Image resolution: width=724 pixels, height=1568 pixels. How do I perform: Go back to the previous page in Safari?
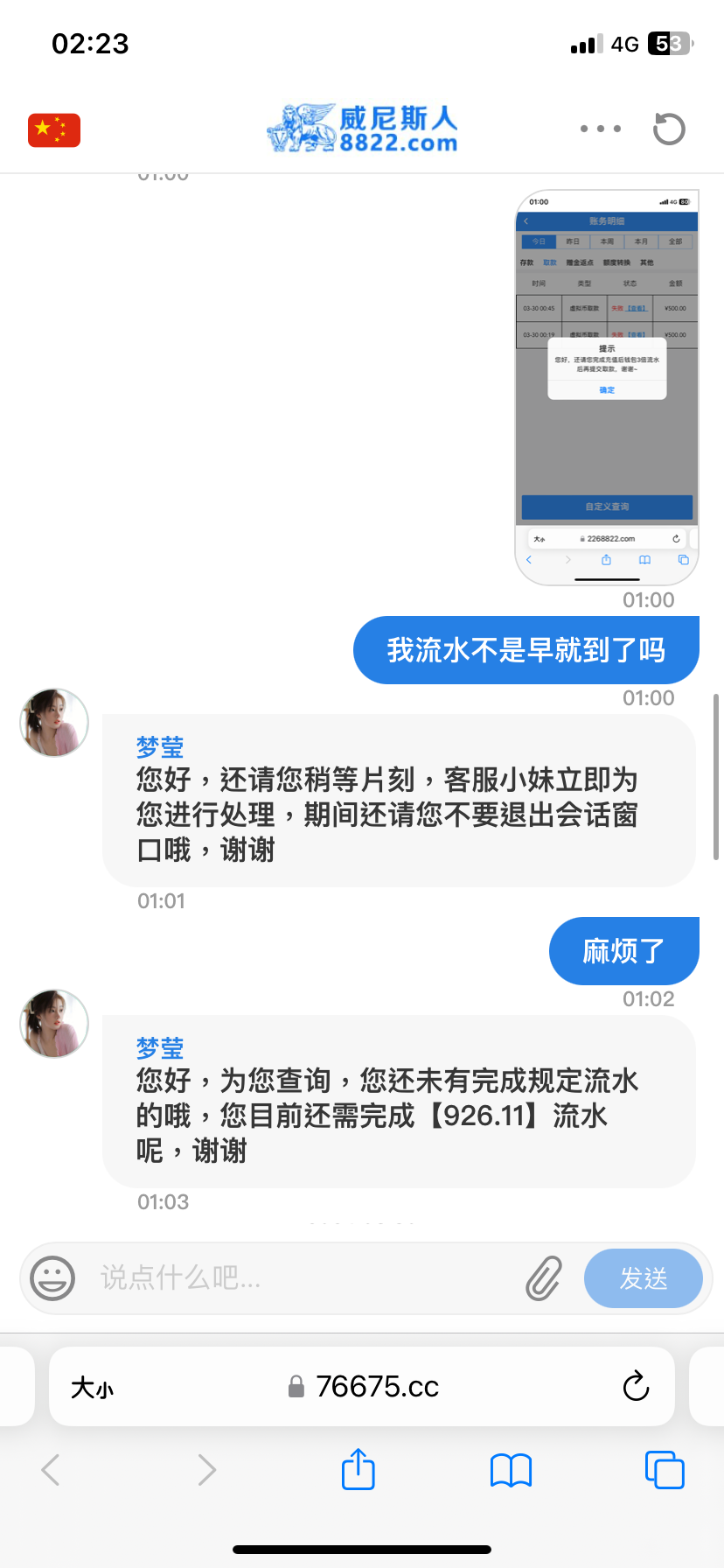click(51, 1470)
